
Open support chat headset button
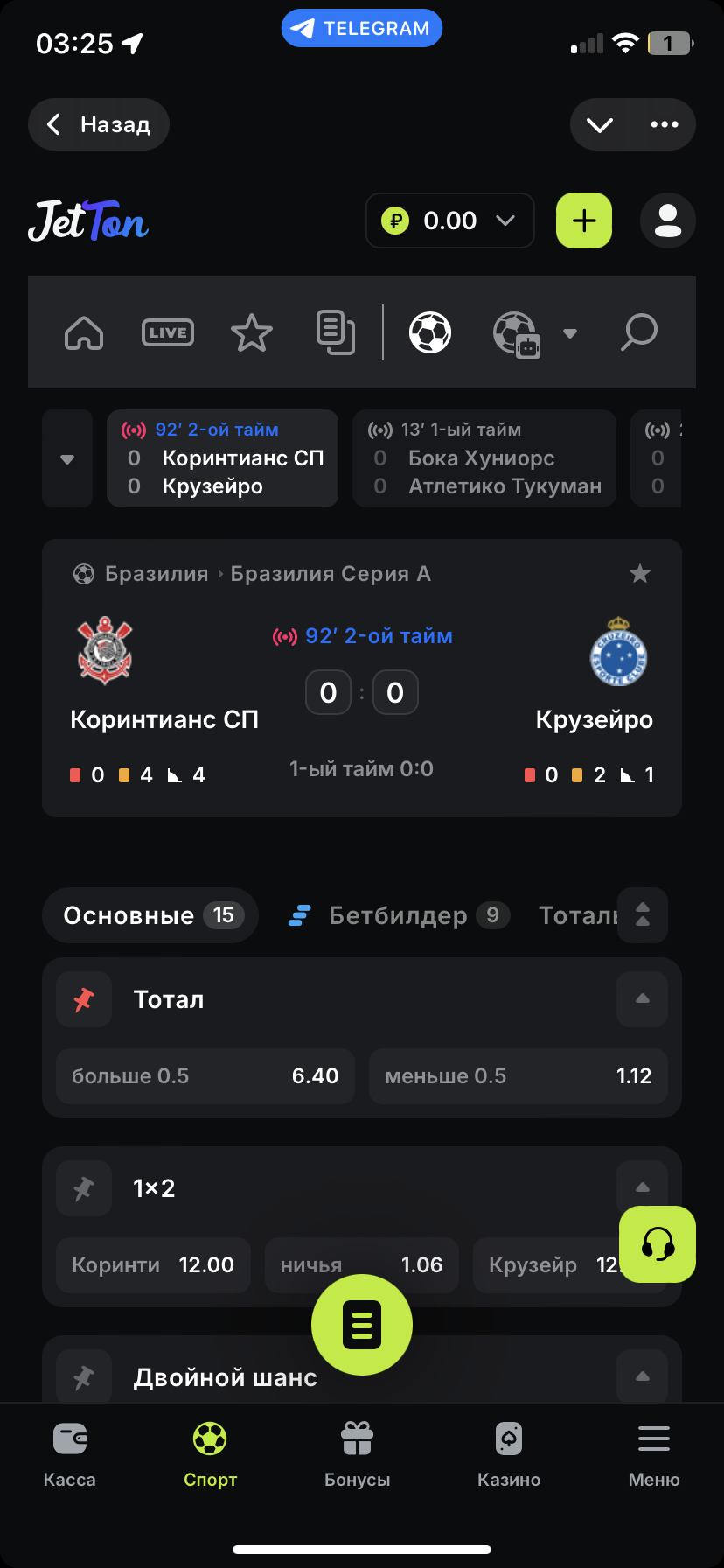pyautogui.click(x=658, y=1244)
